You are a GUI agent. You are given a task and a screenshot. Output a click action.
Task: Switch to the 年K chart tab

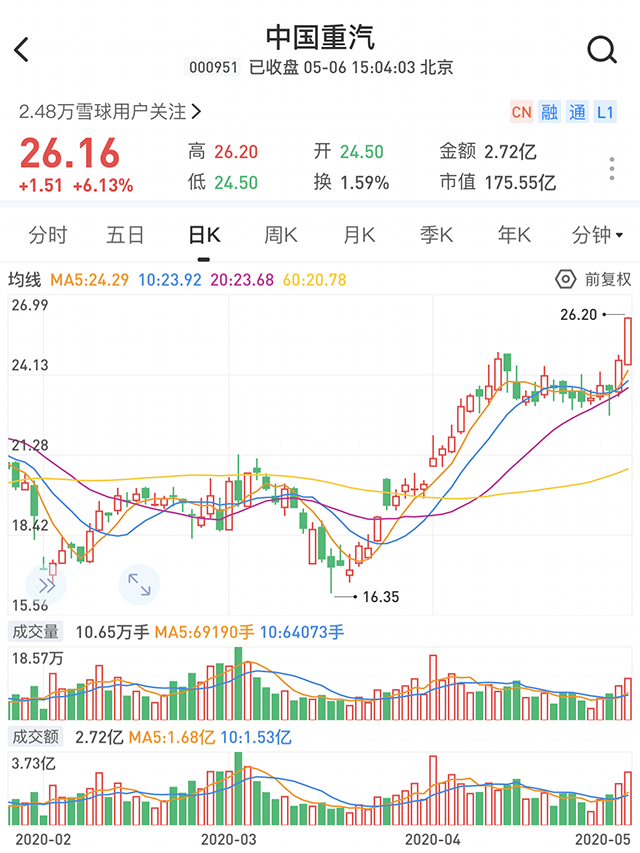point(514,235)
